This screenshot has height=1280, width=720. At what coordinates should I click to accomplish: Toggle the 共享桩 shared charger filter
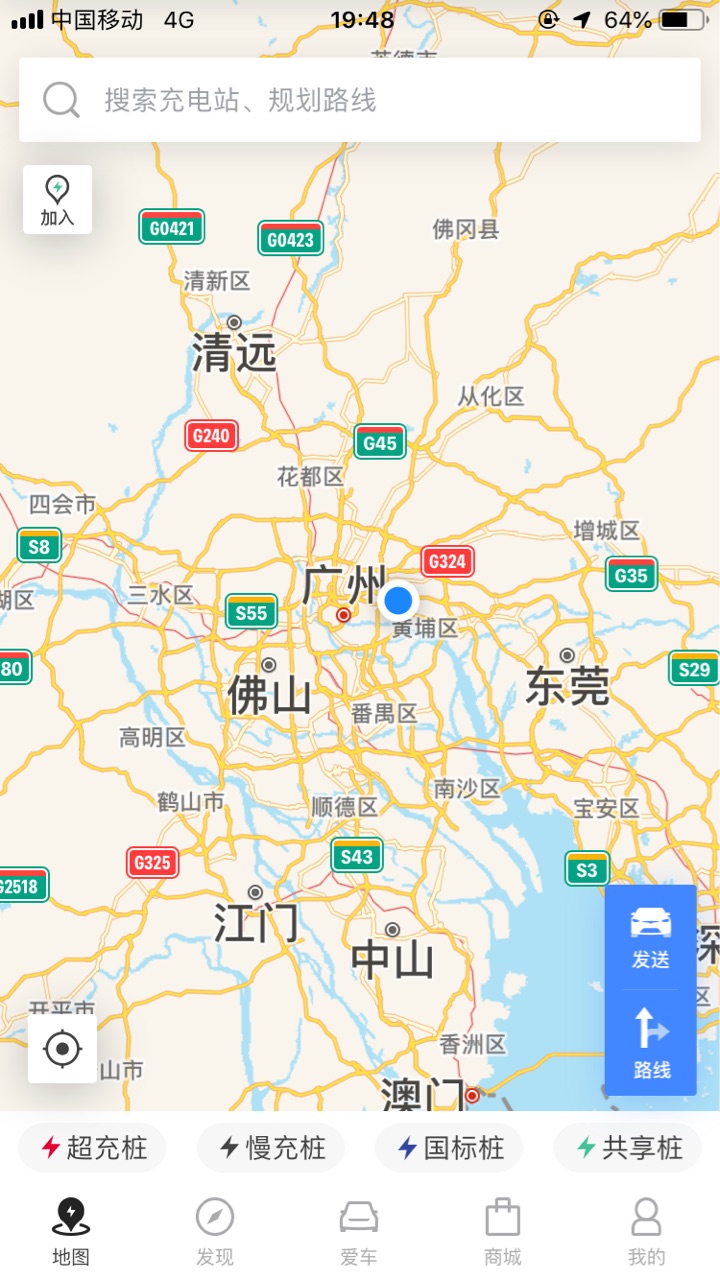(628, 1148)
